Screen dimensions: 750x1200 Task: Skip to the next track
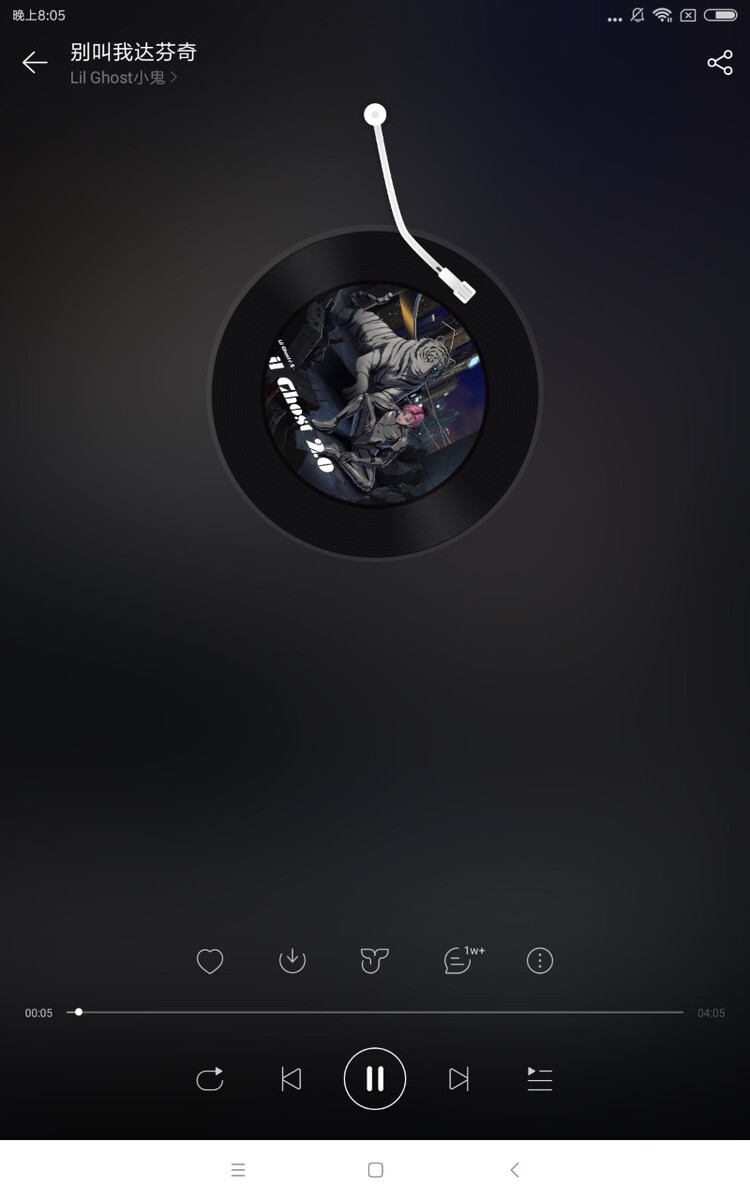(x=459, y=1079)
